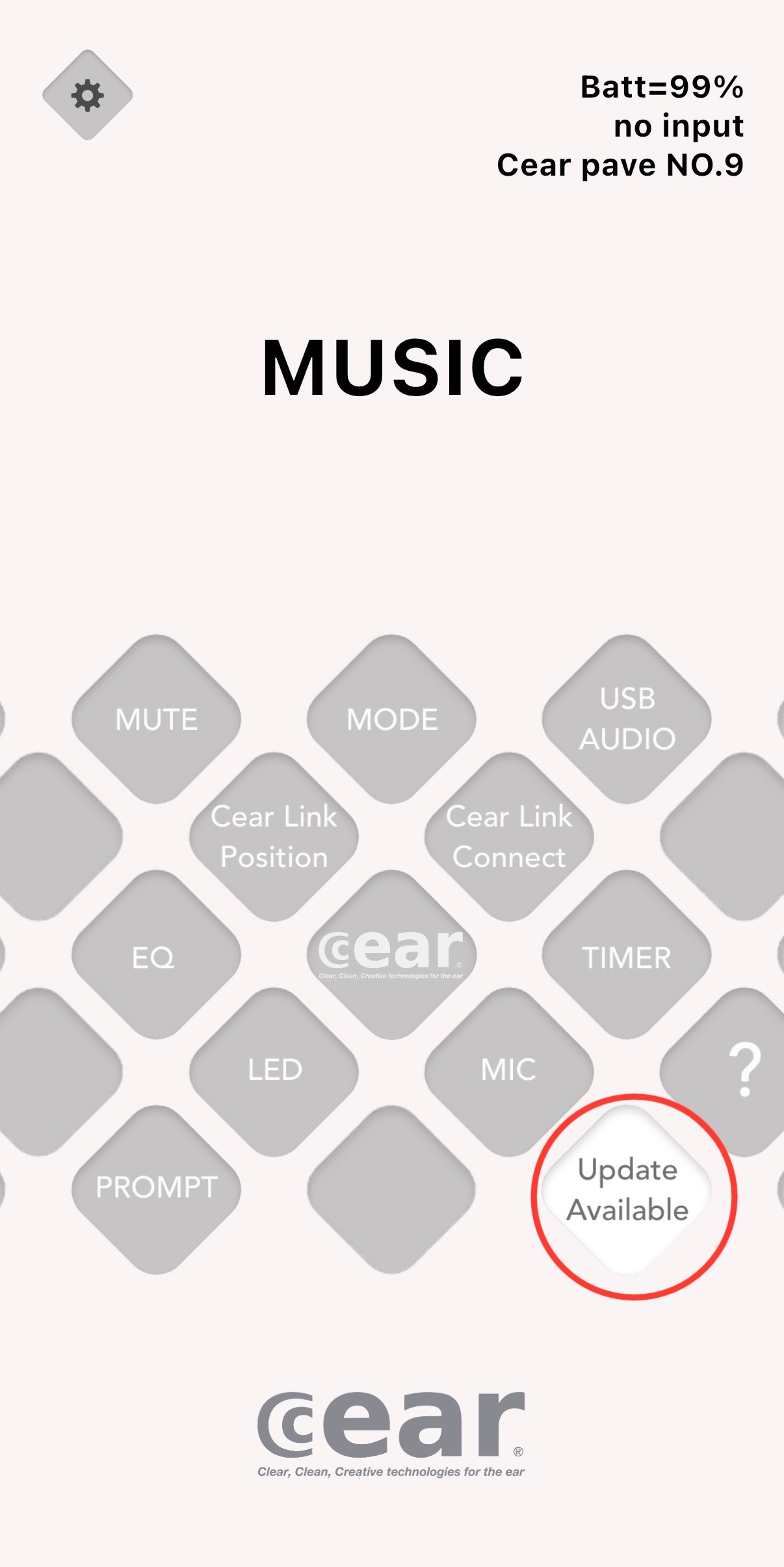Tap Update Available button
This screenshot has height=1567, width=784.
point(628,1190)
